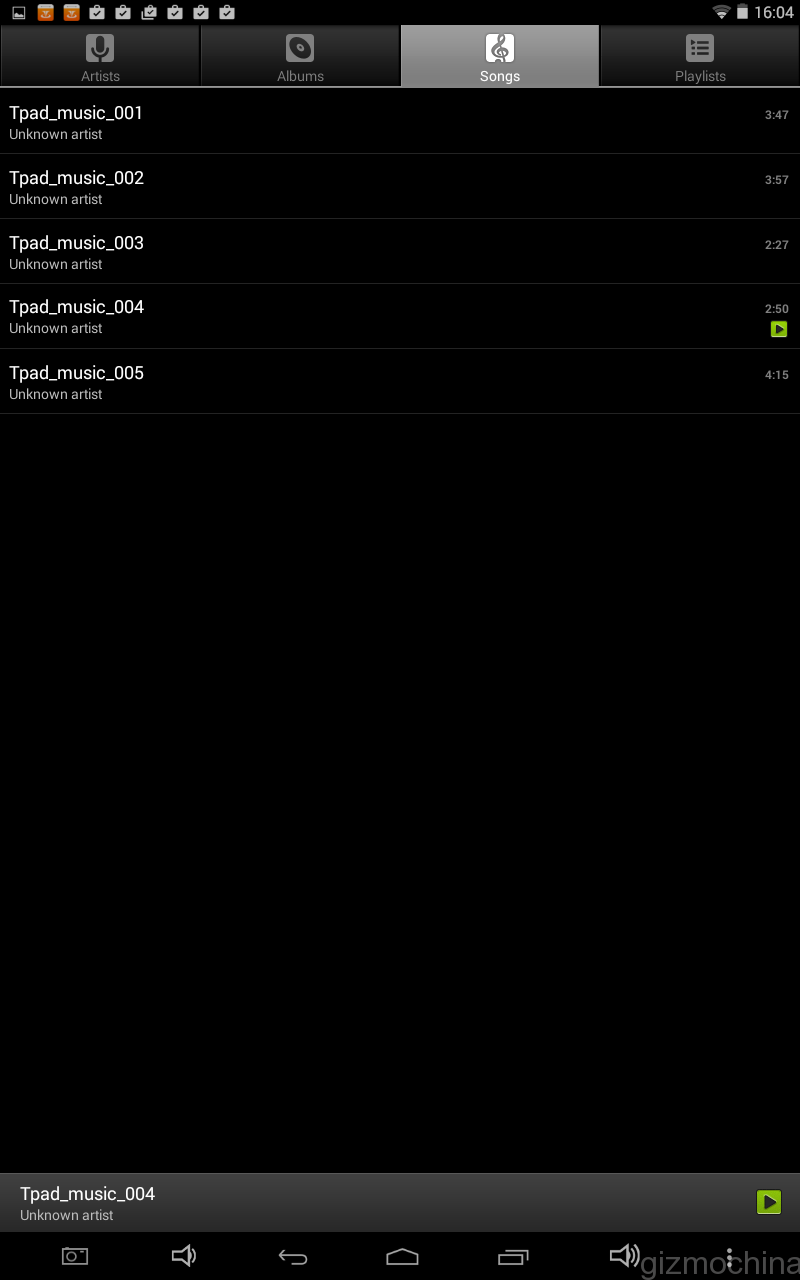Screen dimensions: 800x1280
Task: Go to the home screen
Action: click(x=402, y=1257)
